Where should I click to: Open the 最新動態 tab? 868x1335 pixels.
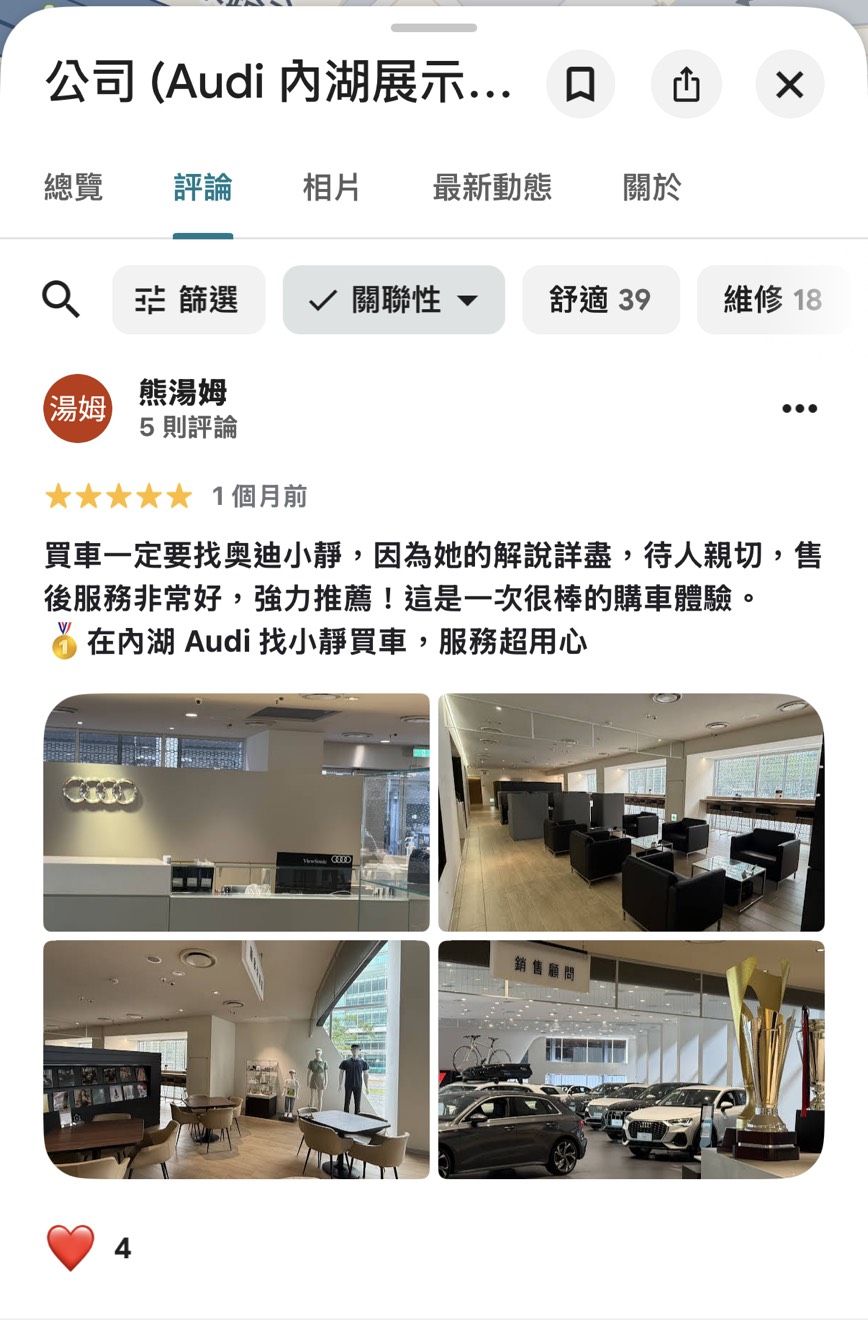(x=491, y=188)
